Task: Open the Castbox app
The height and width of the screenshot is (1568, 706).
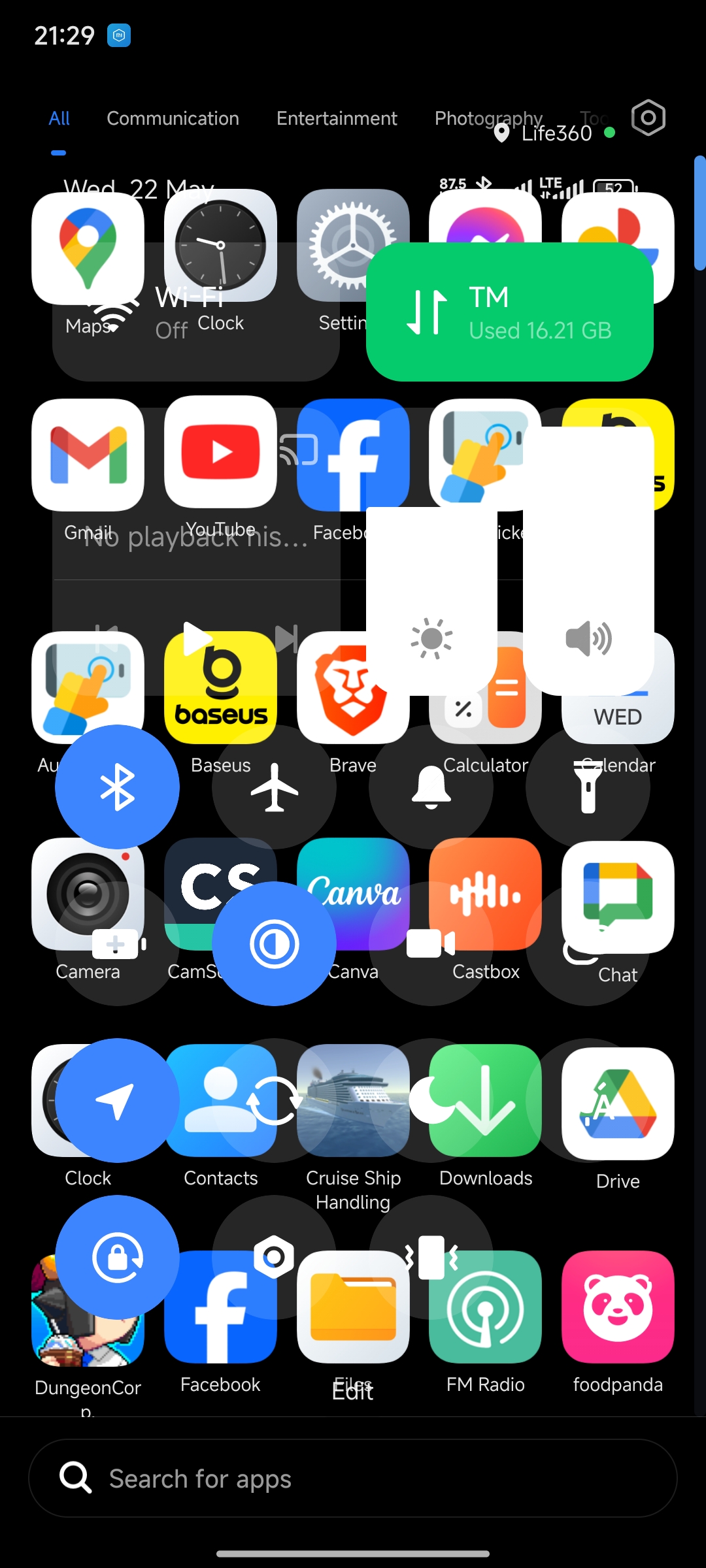Action: (485, 894)
